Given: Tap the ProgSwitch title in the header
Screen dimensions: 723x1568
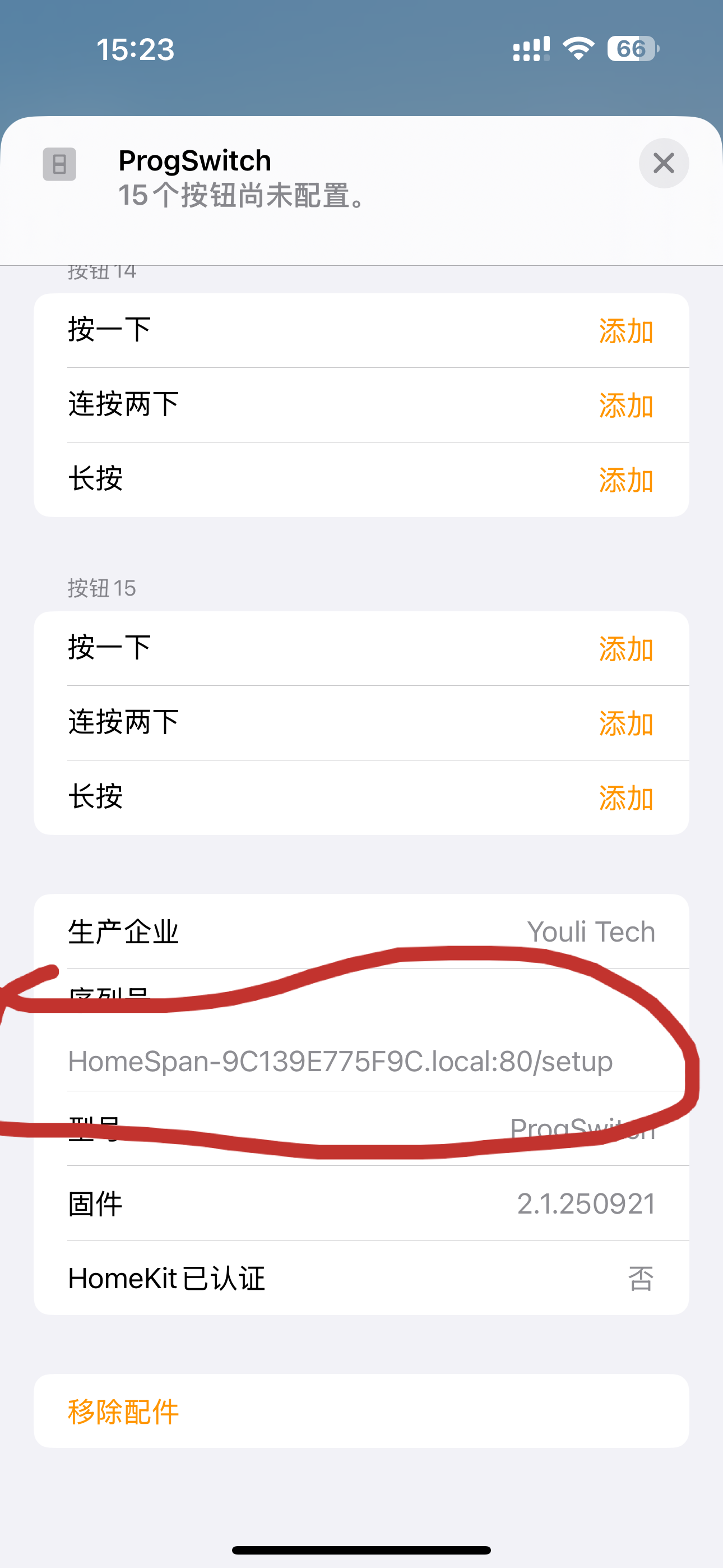Looking at the screenshot, I should tap(193, 159).
